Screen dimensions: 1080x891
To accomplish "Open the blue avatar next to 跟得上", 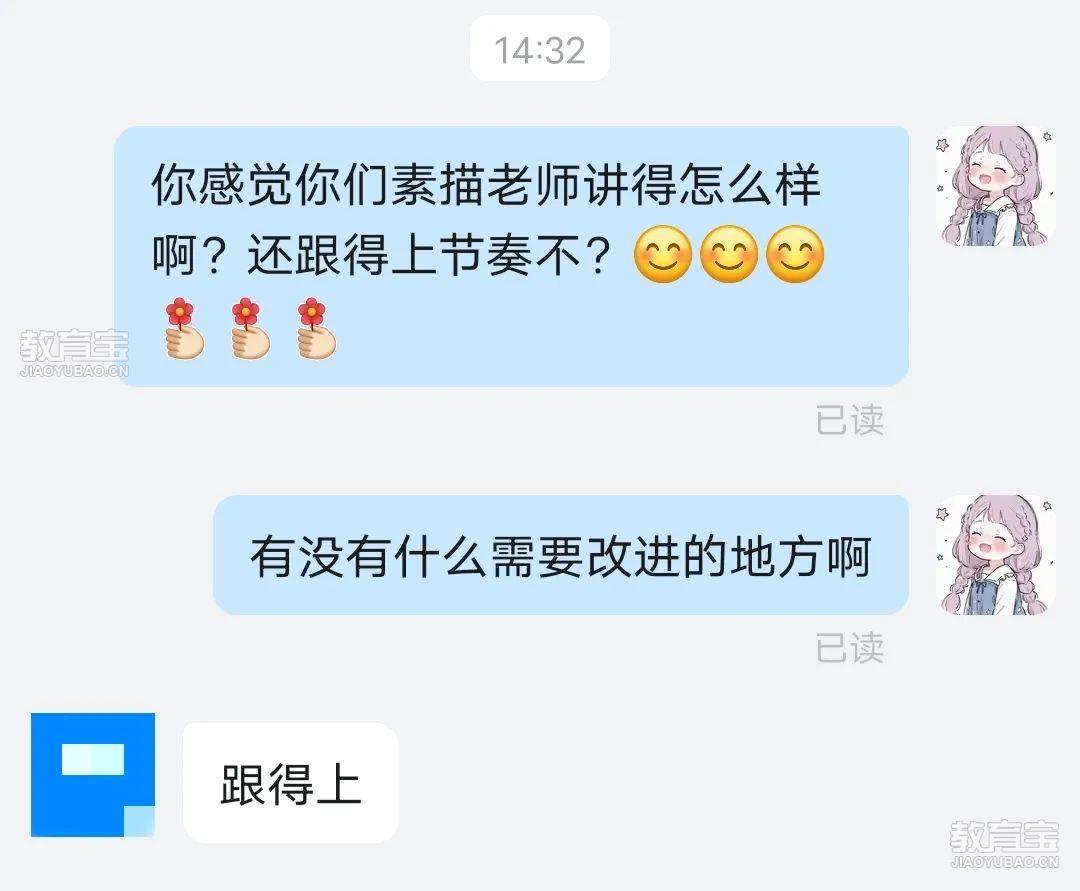I will point(93,775).
